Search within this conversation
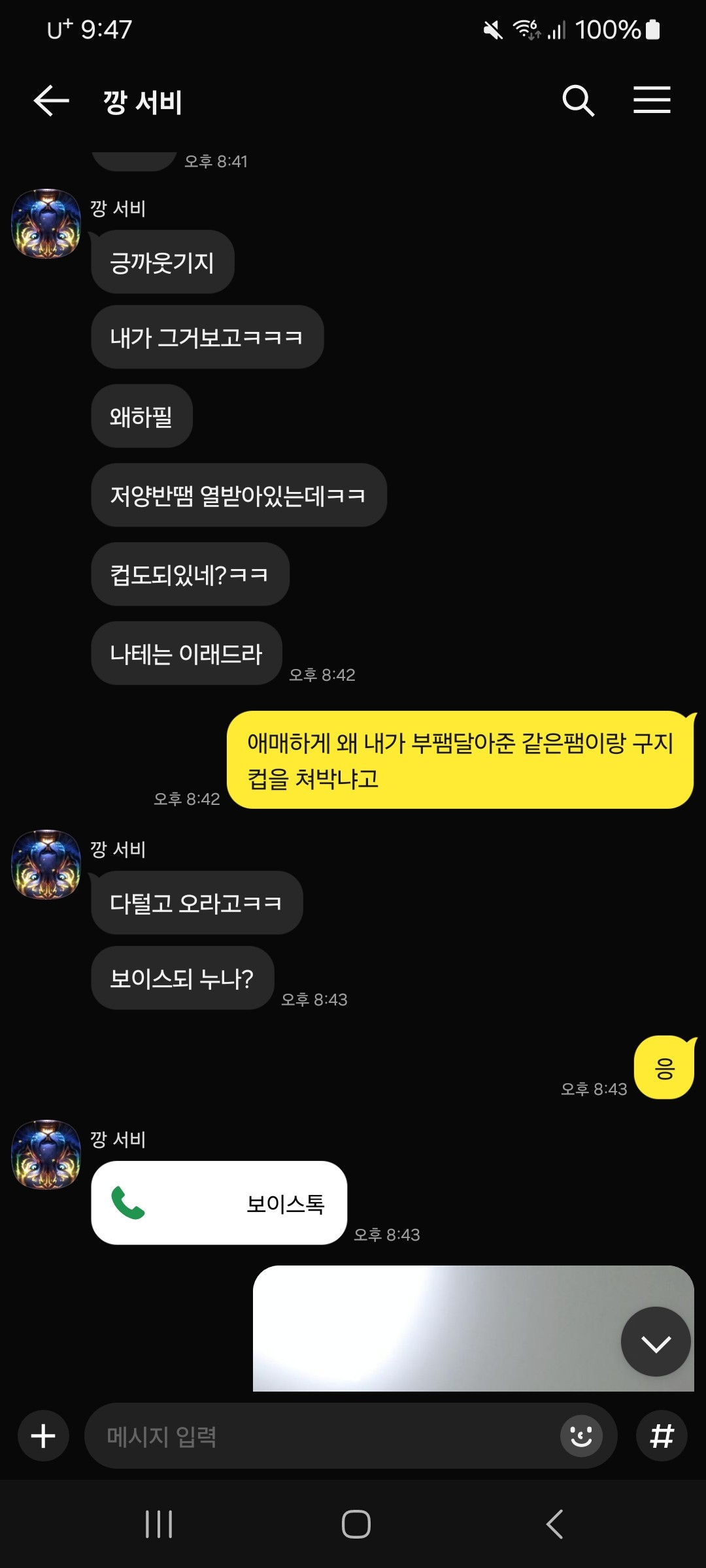The height and width of the screenshot is (1568, 706). (578, 101)
